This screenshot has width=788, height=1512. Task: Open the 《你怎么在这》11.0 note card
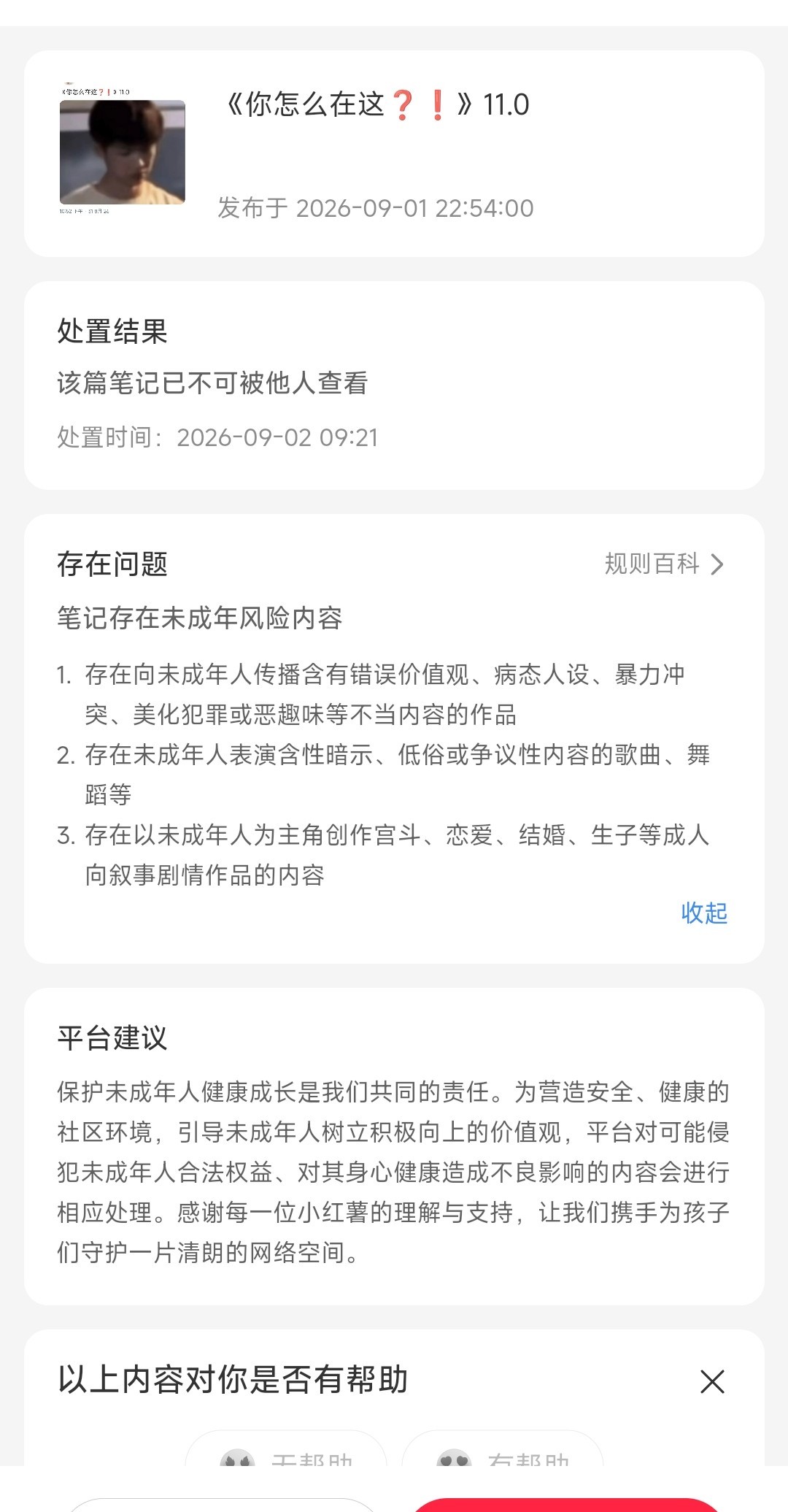tap(394, 153)
